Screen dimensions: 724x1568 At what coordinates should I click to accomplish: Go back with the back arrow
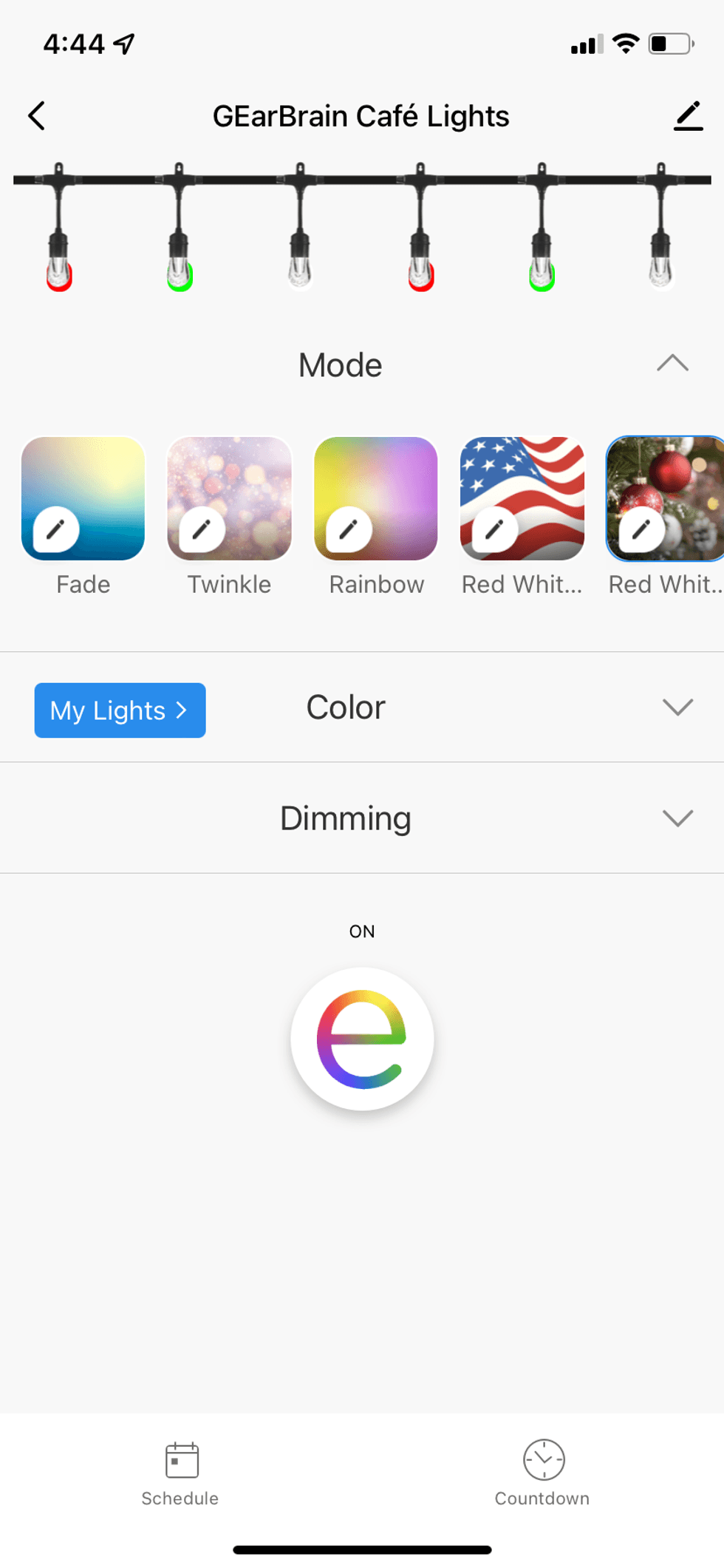(36, 115)
